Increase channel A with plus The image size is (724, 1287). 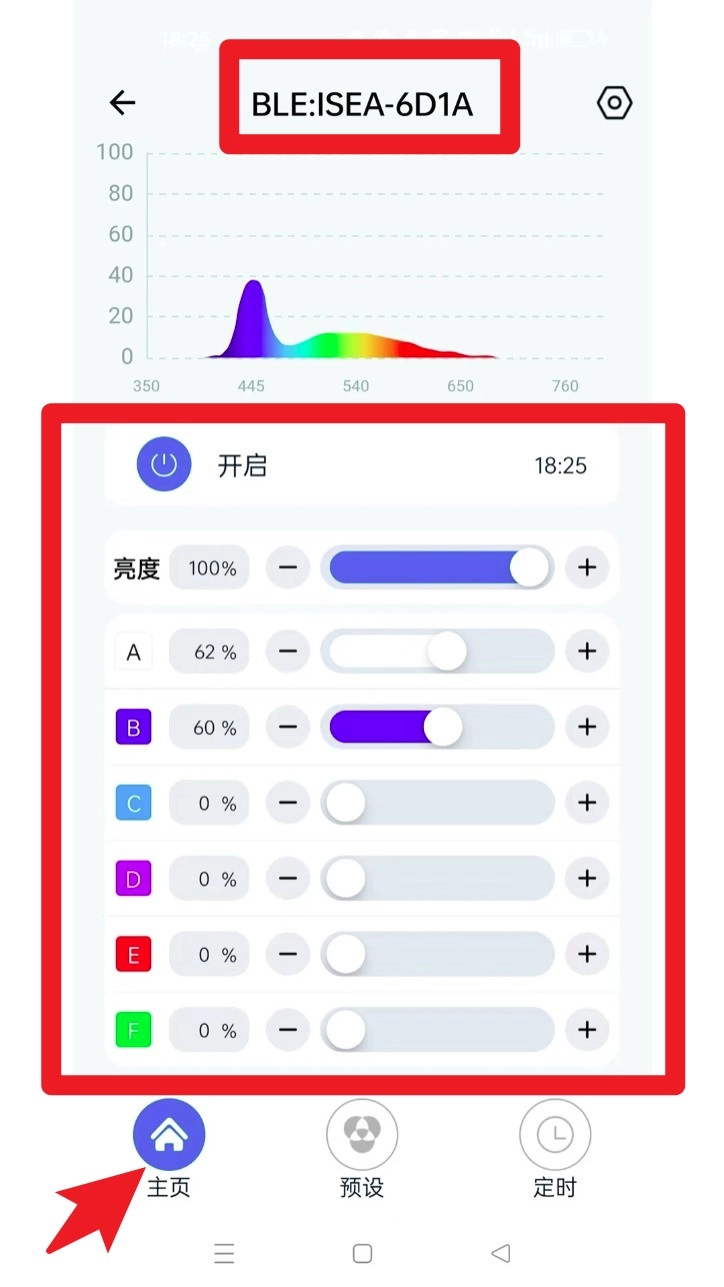pyautogui.click(x=587, y=652)
